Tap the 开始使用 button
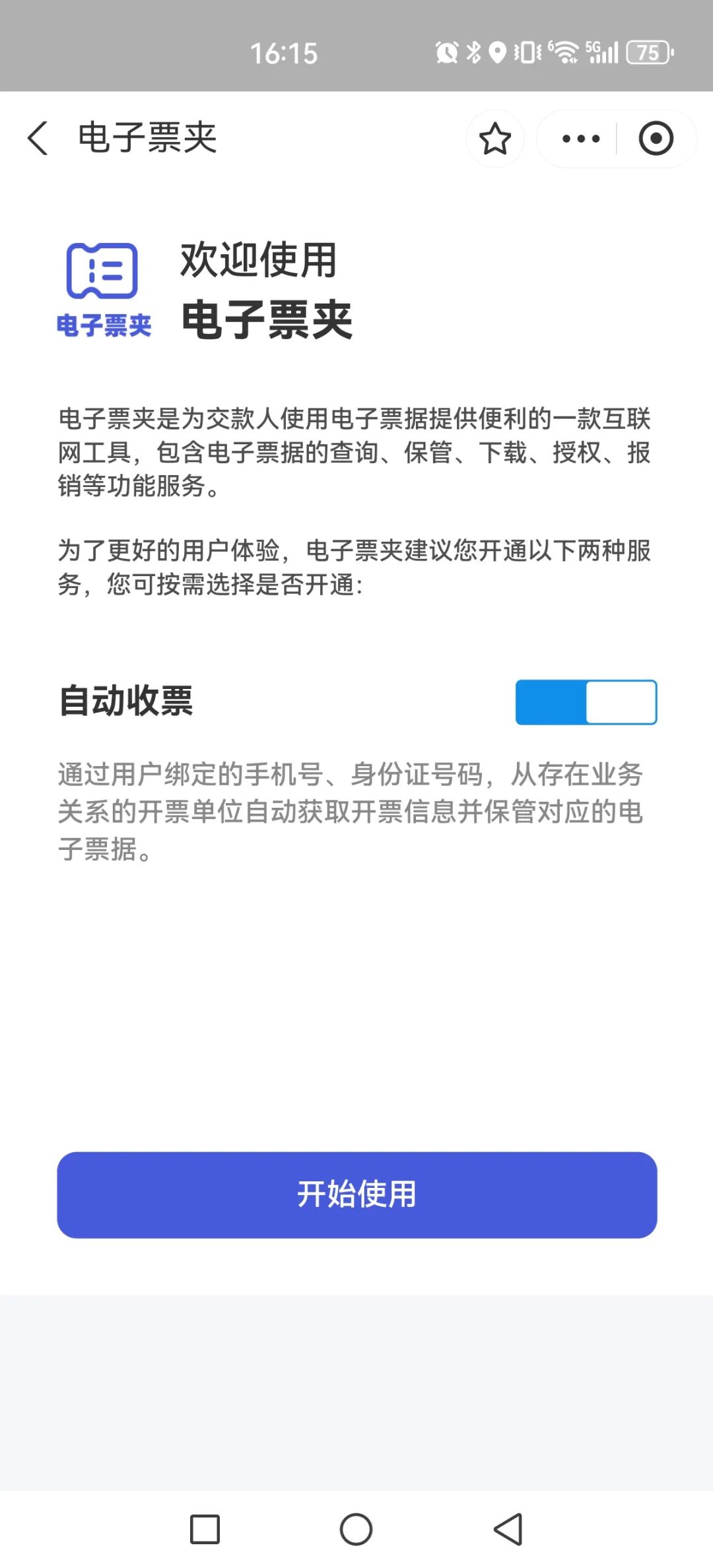The width and height of the screenshot is (713, 1568). (356, 1194)
